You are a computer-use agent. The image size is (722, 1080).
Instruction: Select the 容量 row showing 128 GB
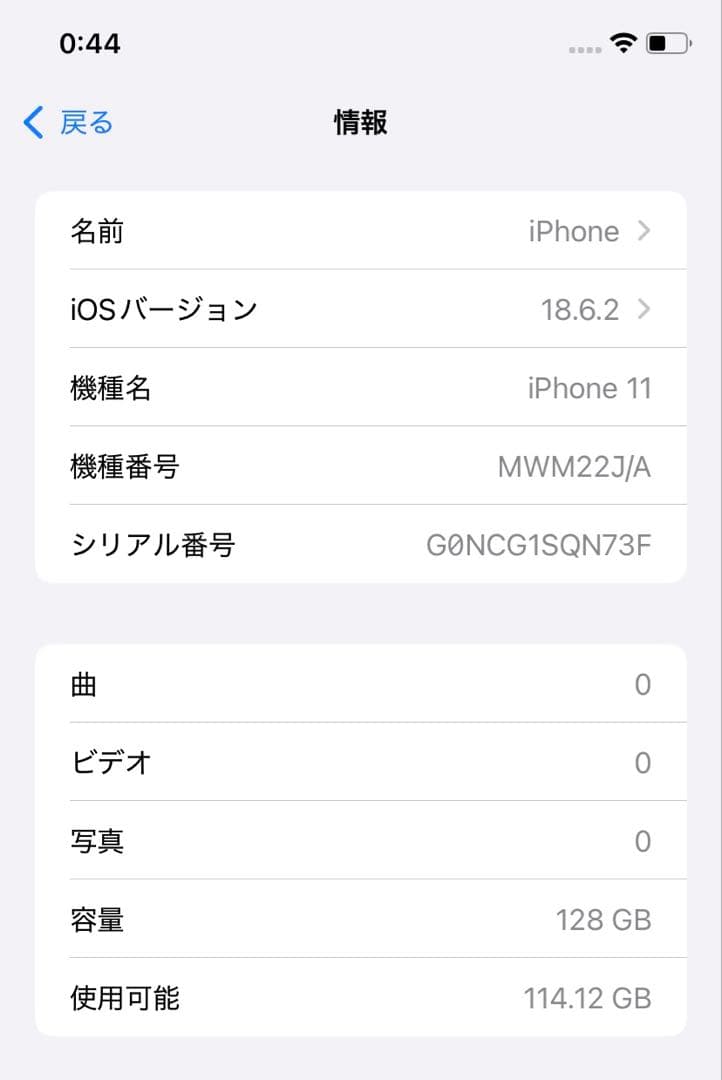361,920
